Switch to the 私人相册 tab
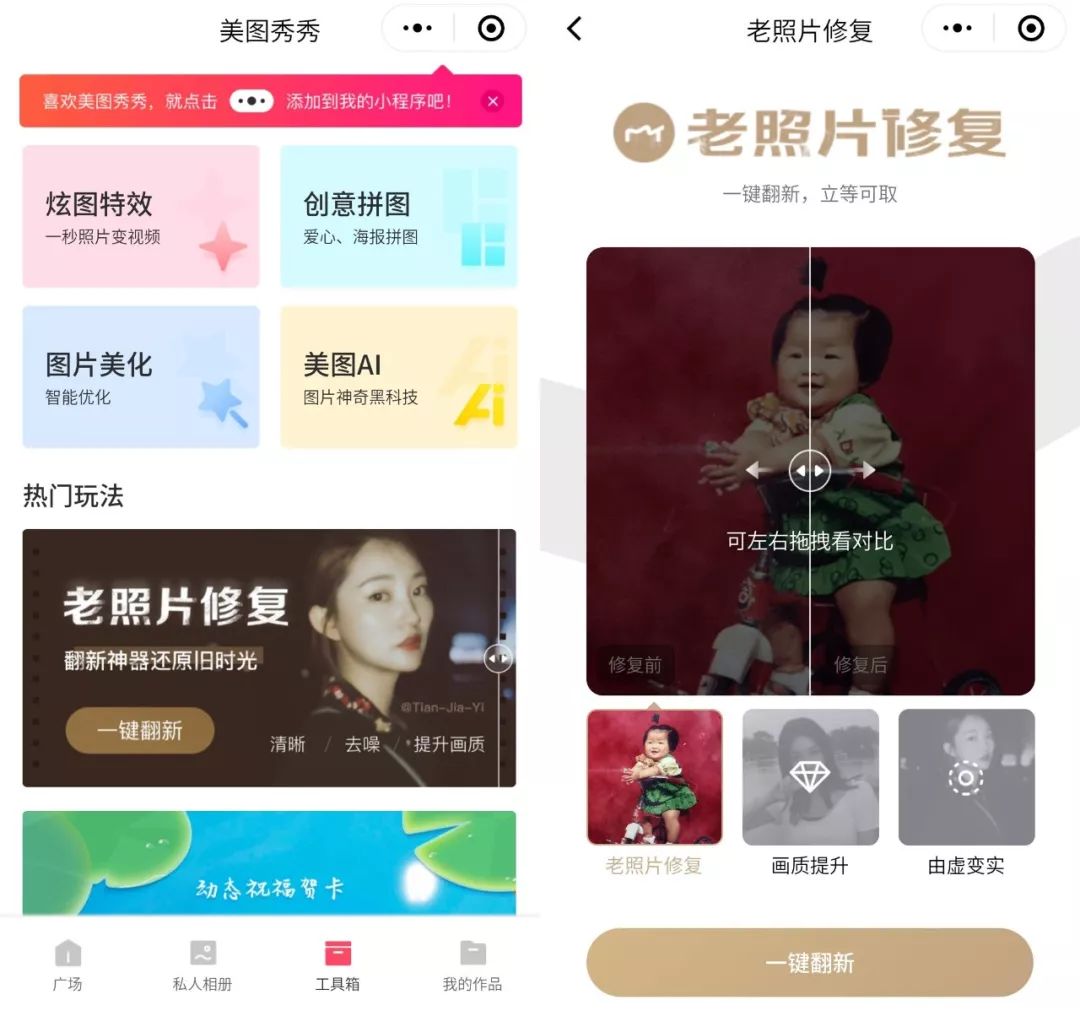The image size is (1080, 1016). (x=203, y=965)
